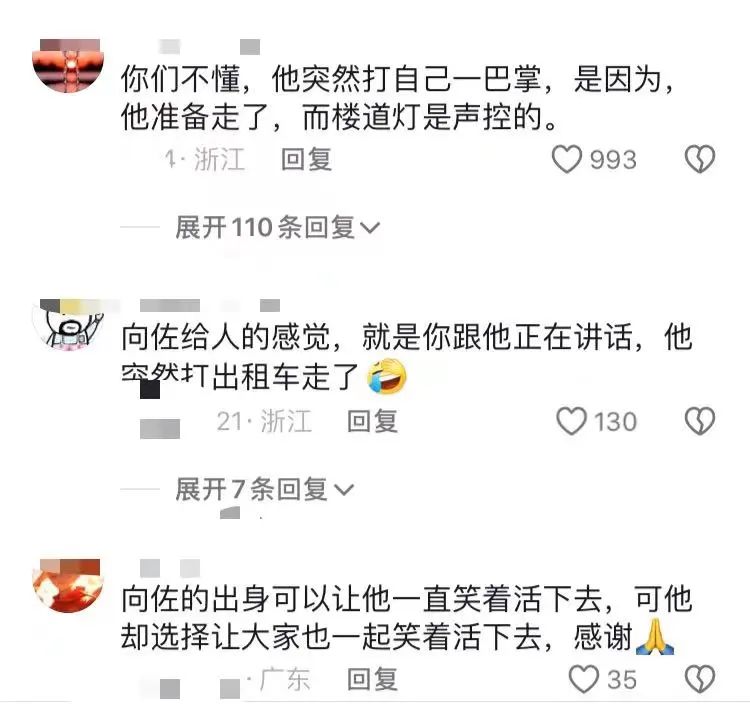Reply to the 广东 comment about 笑着活下去

pyautogui.click(x=372, y=680)
